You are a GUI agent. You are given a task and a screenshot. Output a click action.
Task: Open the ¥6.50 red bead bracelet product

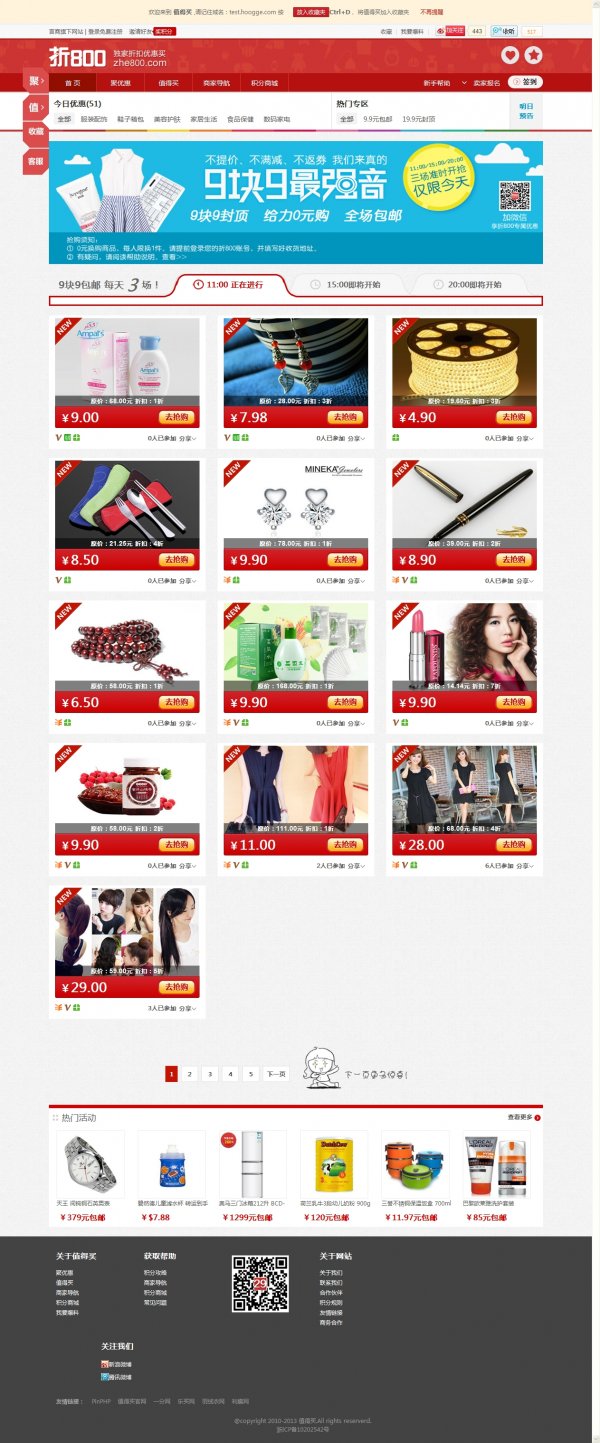127,644
